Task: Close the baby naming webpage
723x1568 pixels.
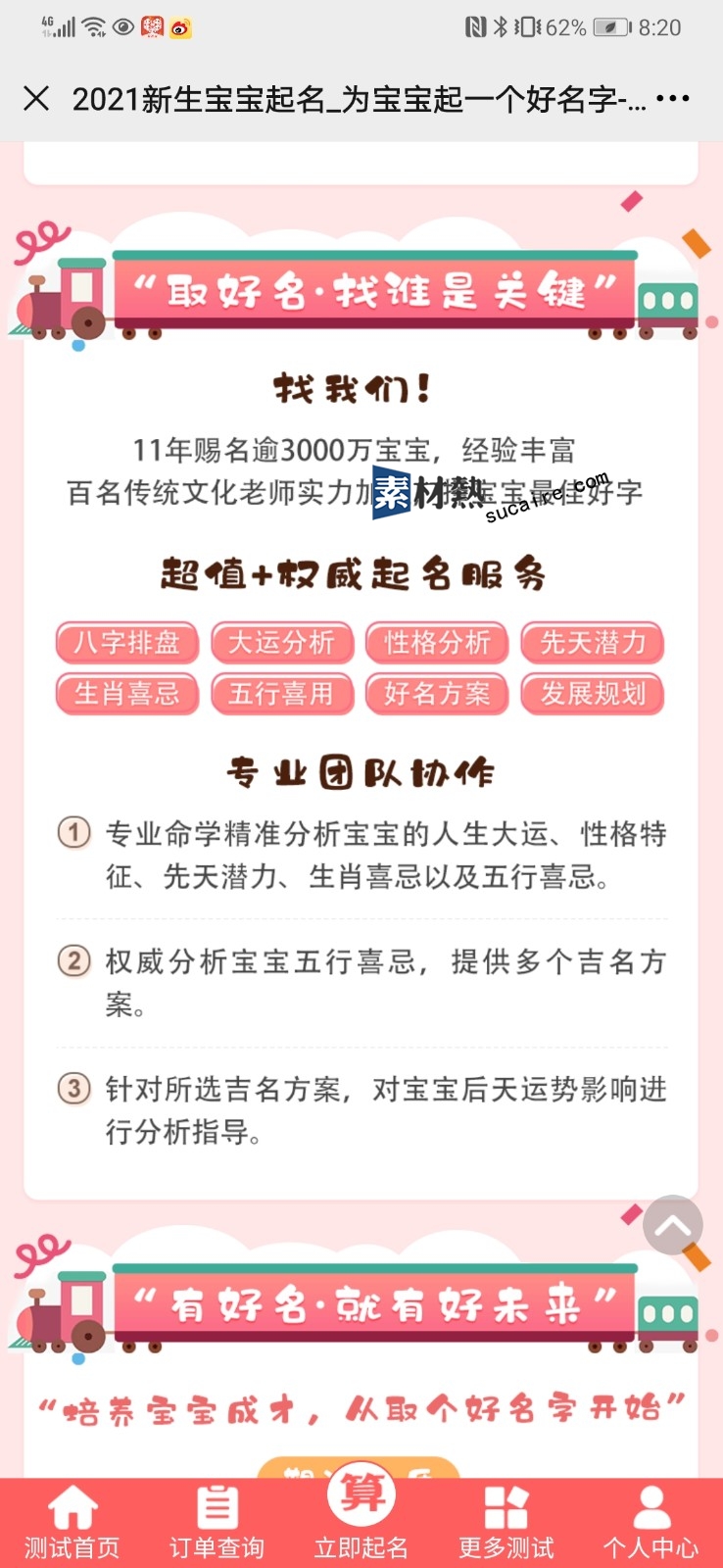Action: click(x=36, y=98)
